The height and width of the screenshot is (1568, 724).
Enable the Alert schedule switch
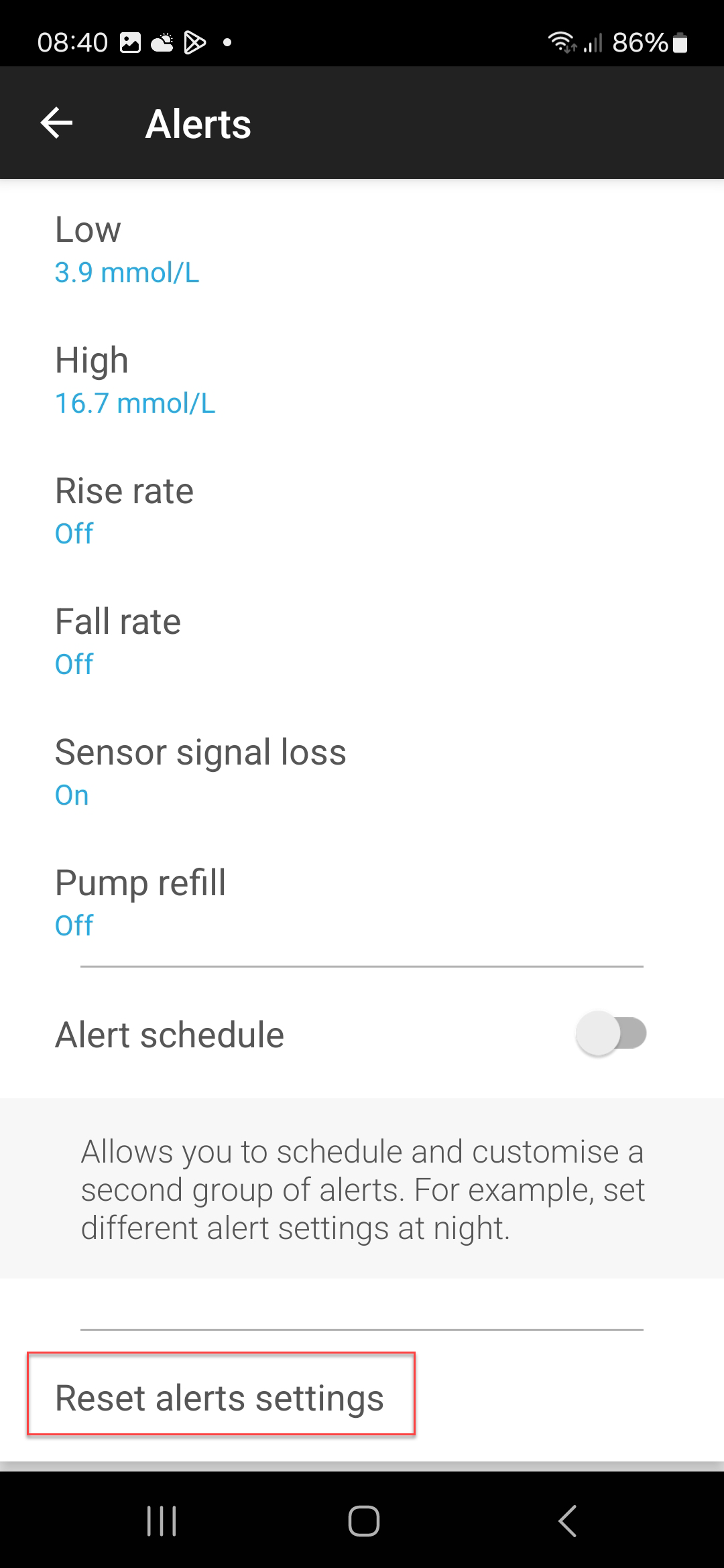[611, 1034]
